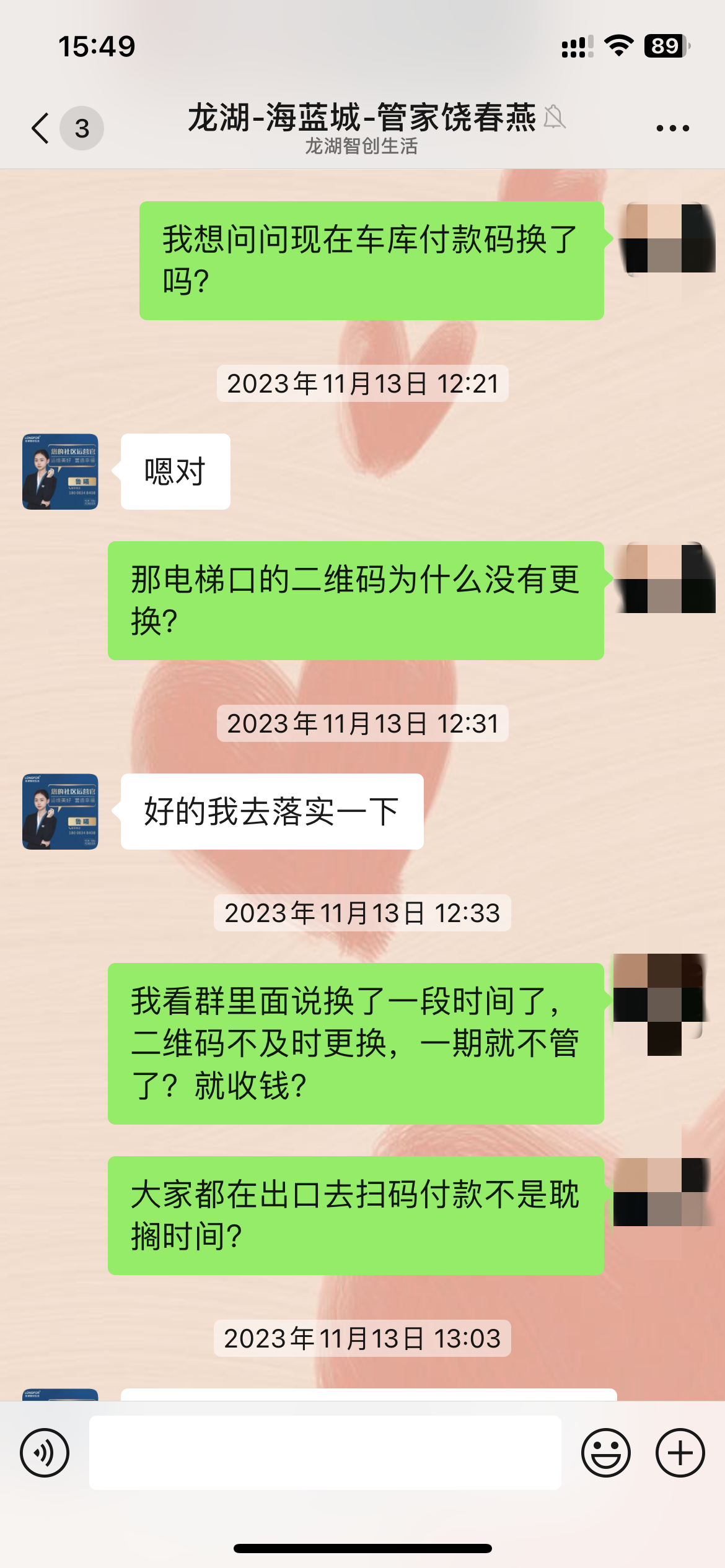The height and width of the screenshot is (1568, 725).
Task: Open chat settings via the '...' icon
Action: (x=671, y=127)
